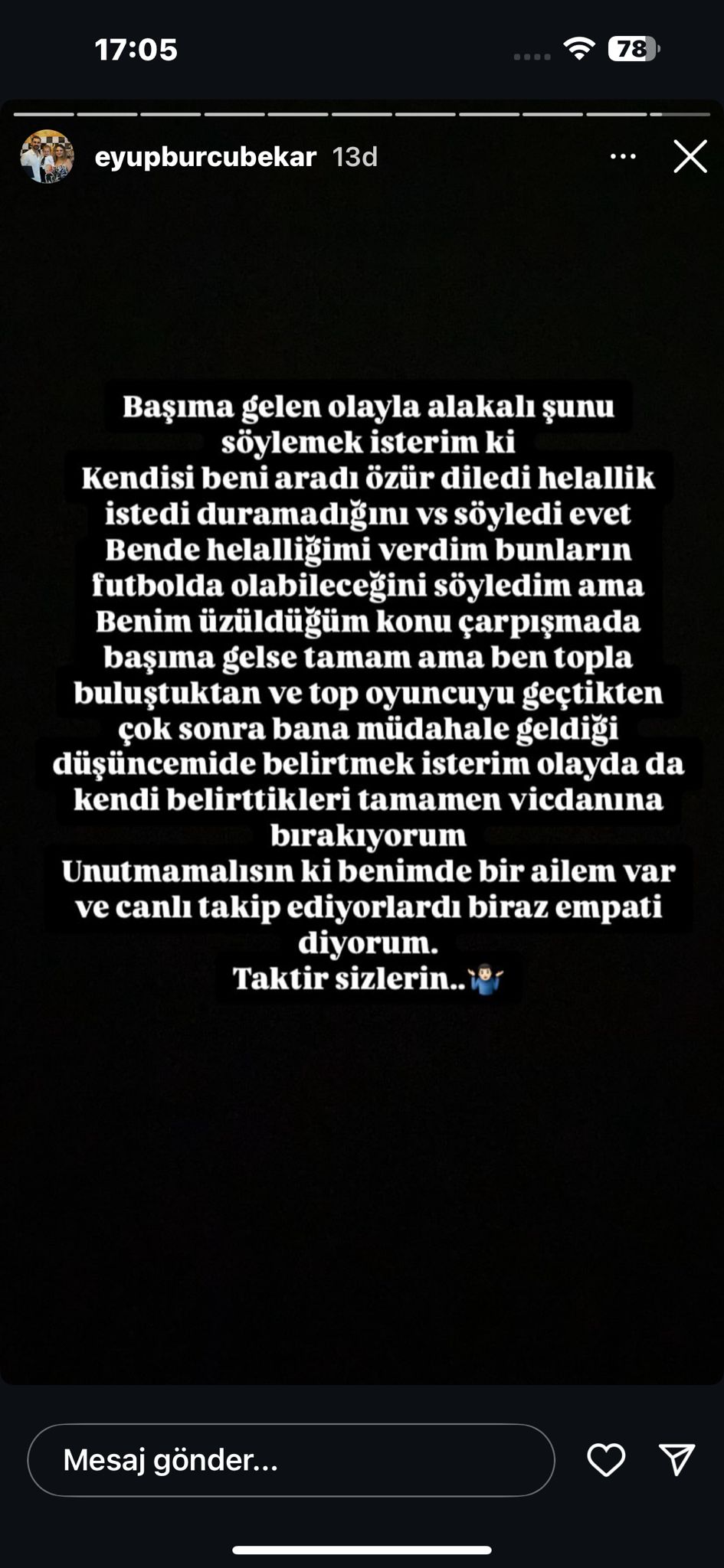
Task: Like this story with the heart
Action: click(x=605, y=1460)
